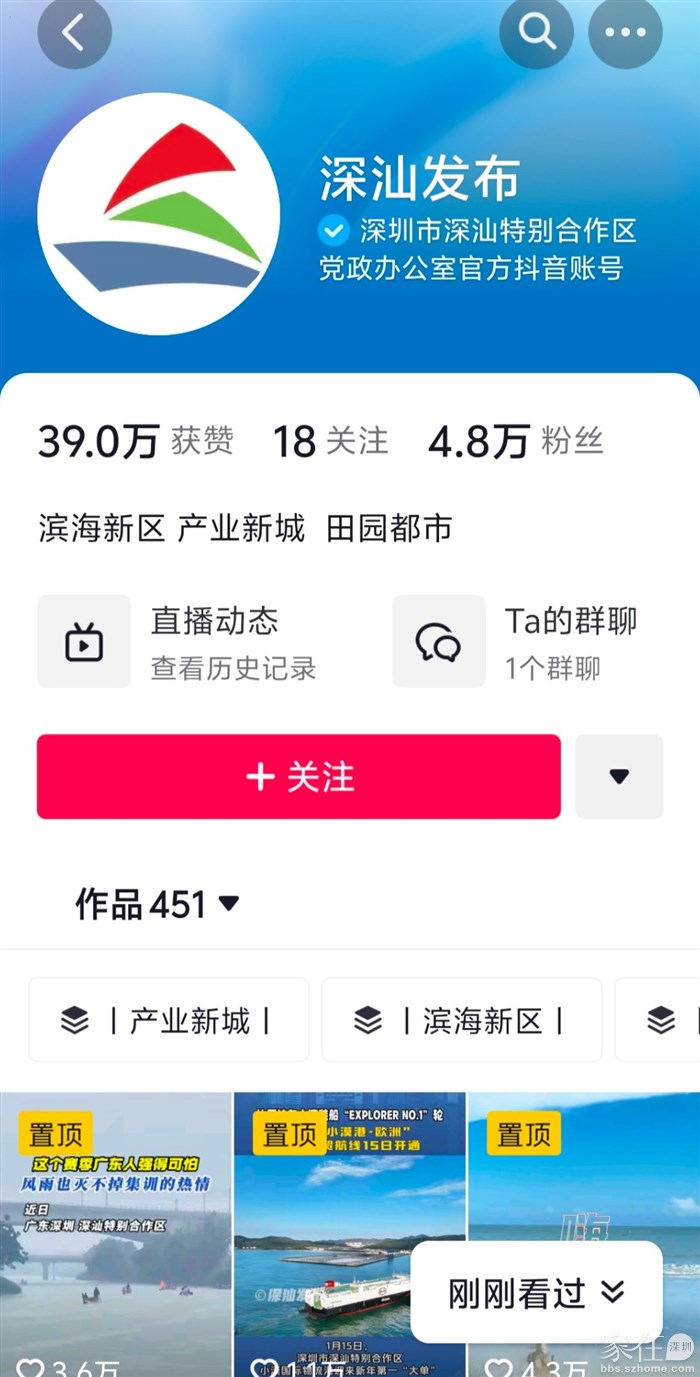
Task: Open the 4.8万 粉丝 followers list
Action: (x=515, y=441)
